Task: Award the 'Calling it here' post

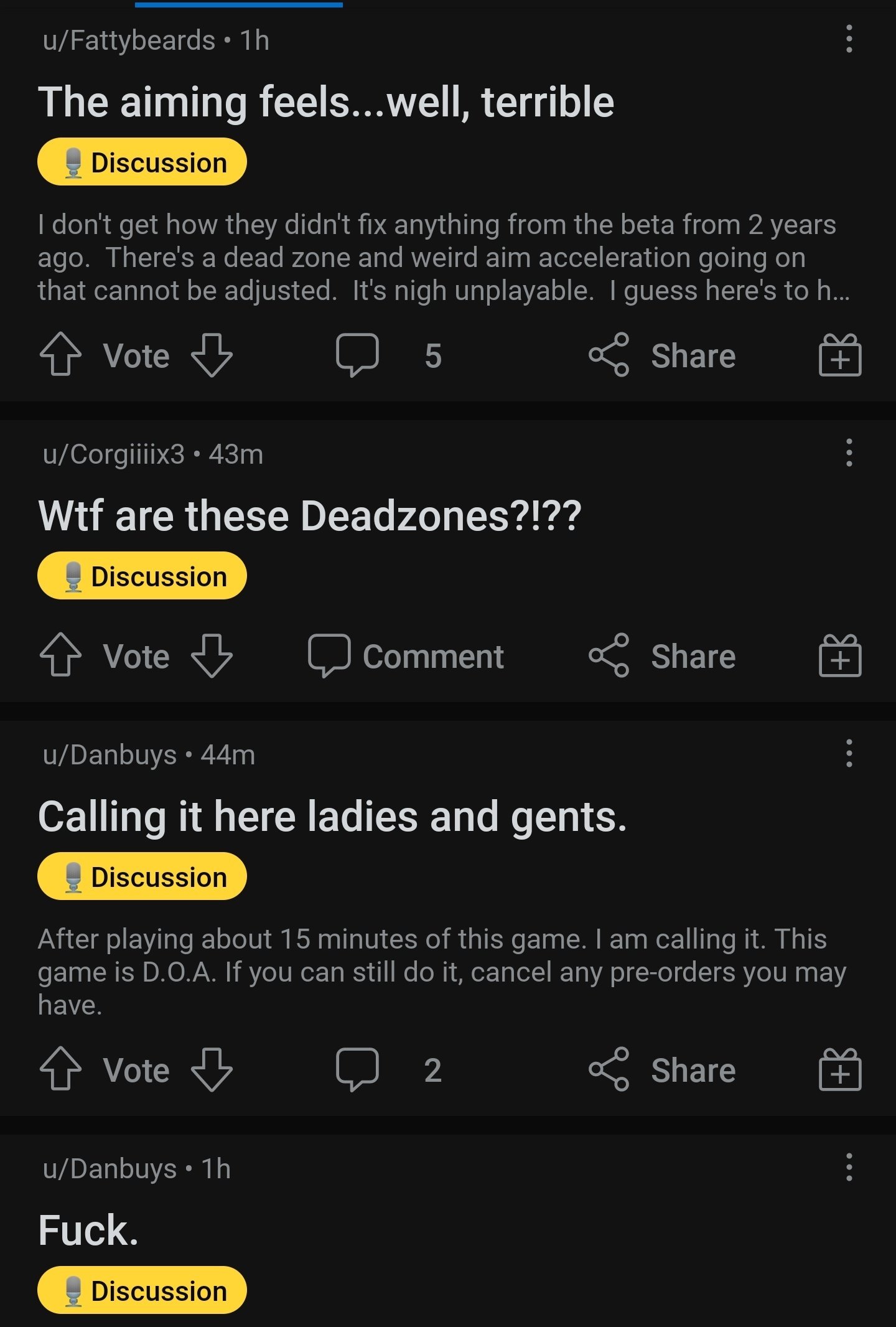Action: (839, 1070)
